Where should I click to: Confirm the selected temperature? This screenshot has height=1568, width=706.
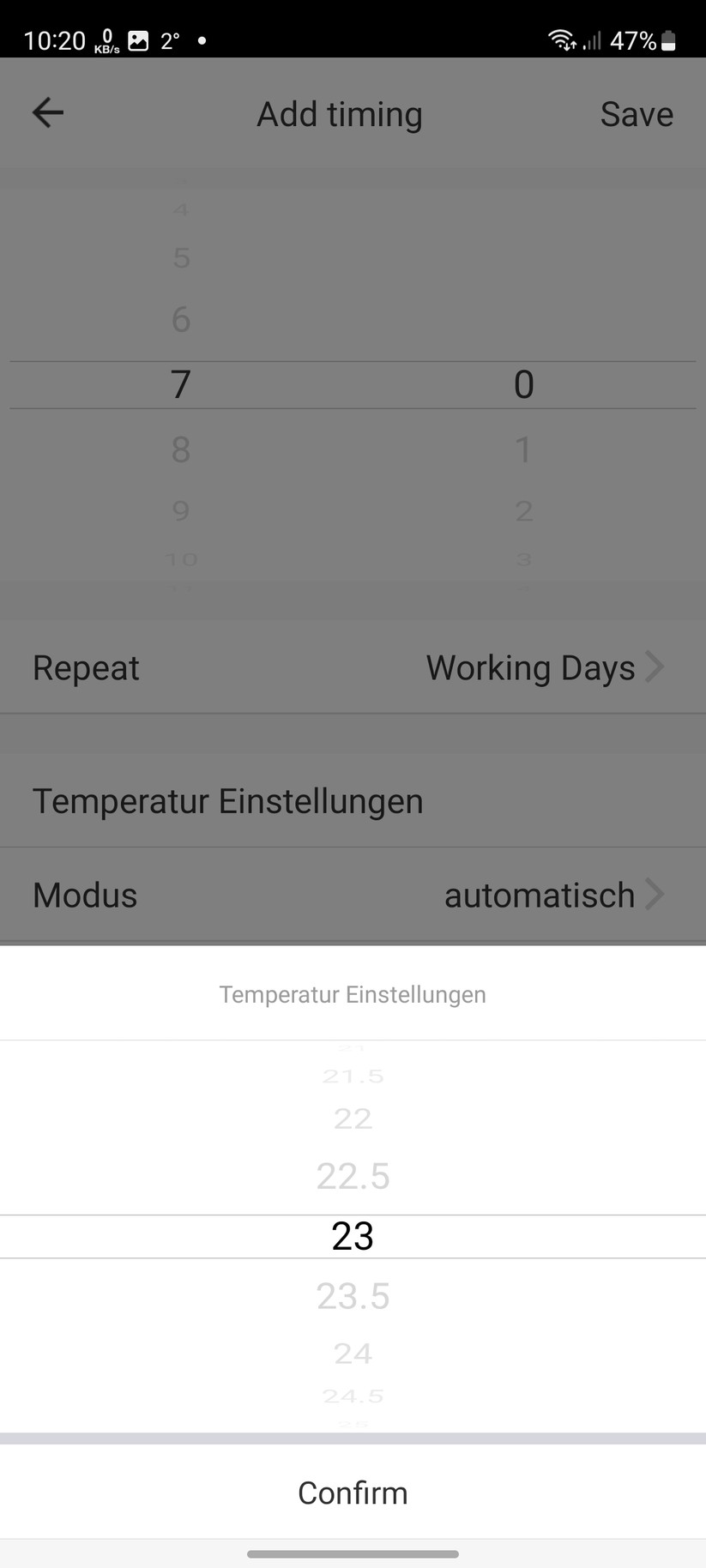click(353, 1493)
